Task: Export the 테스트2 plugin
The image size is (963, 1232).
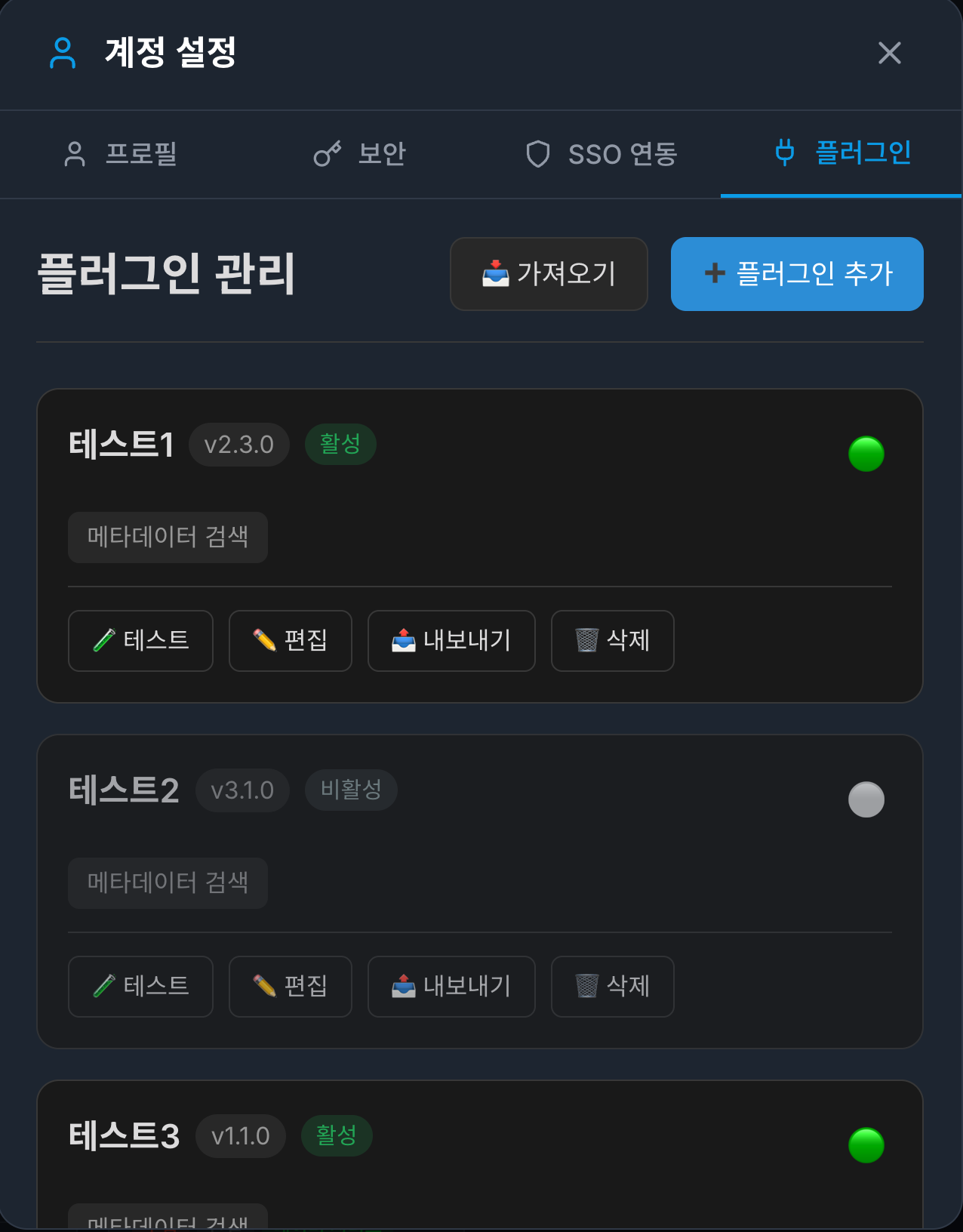Action: click(451, 987)
